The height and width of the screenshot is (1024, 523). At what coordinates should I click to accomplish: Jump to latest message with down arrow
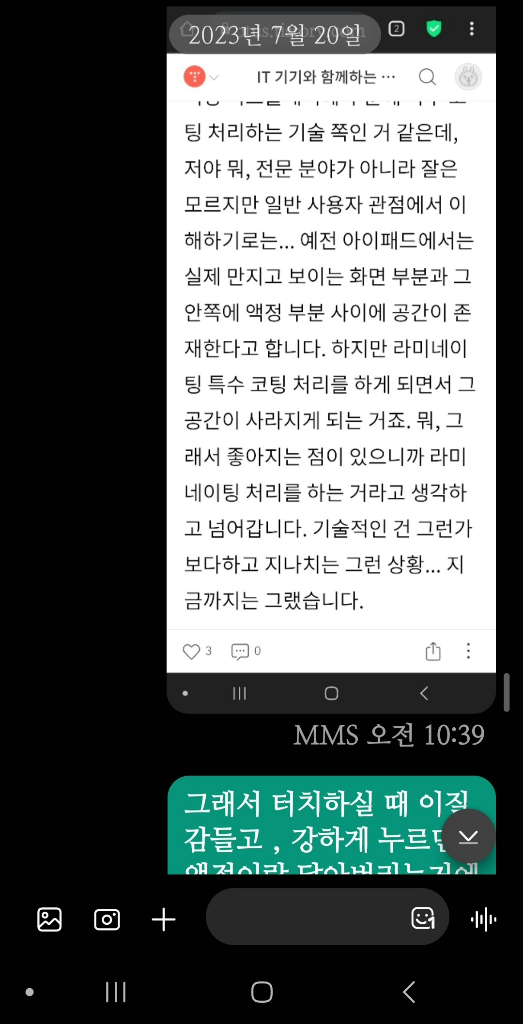pyautogui.click(x=468, y=837)
